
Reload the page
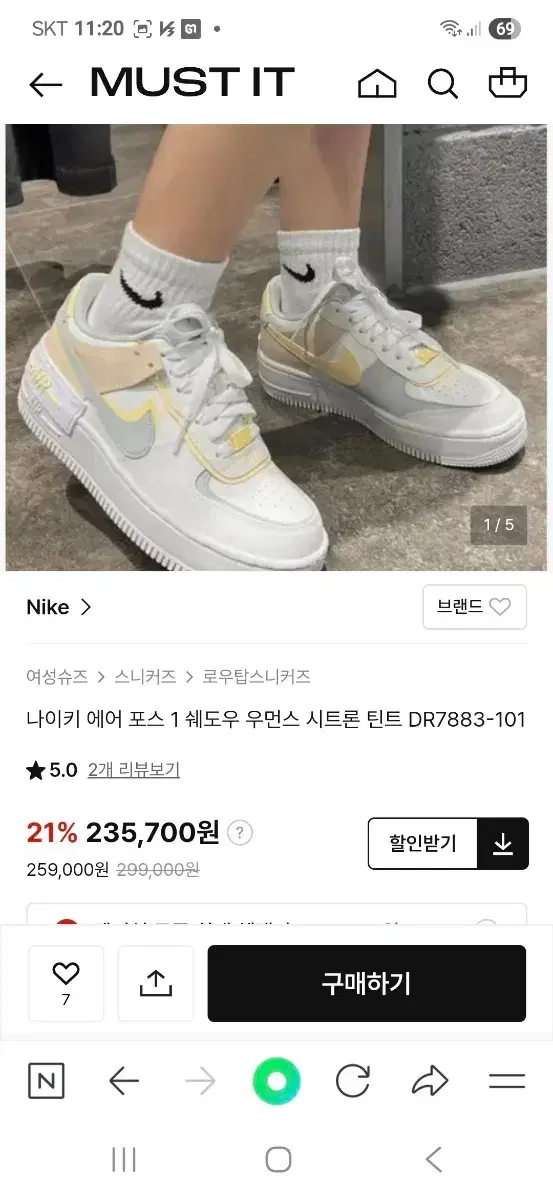pos(353,1081)
